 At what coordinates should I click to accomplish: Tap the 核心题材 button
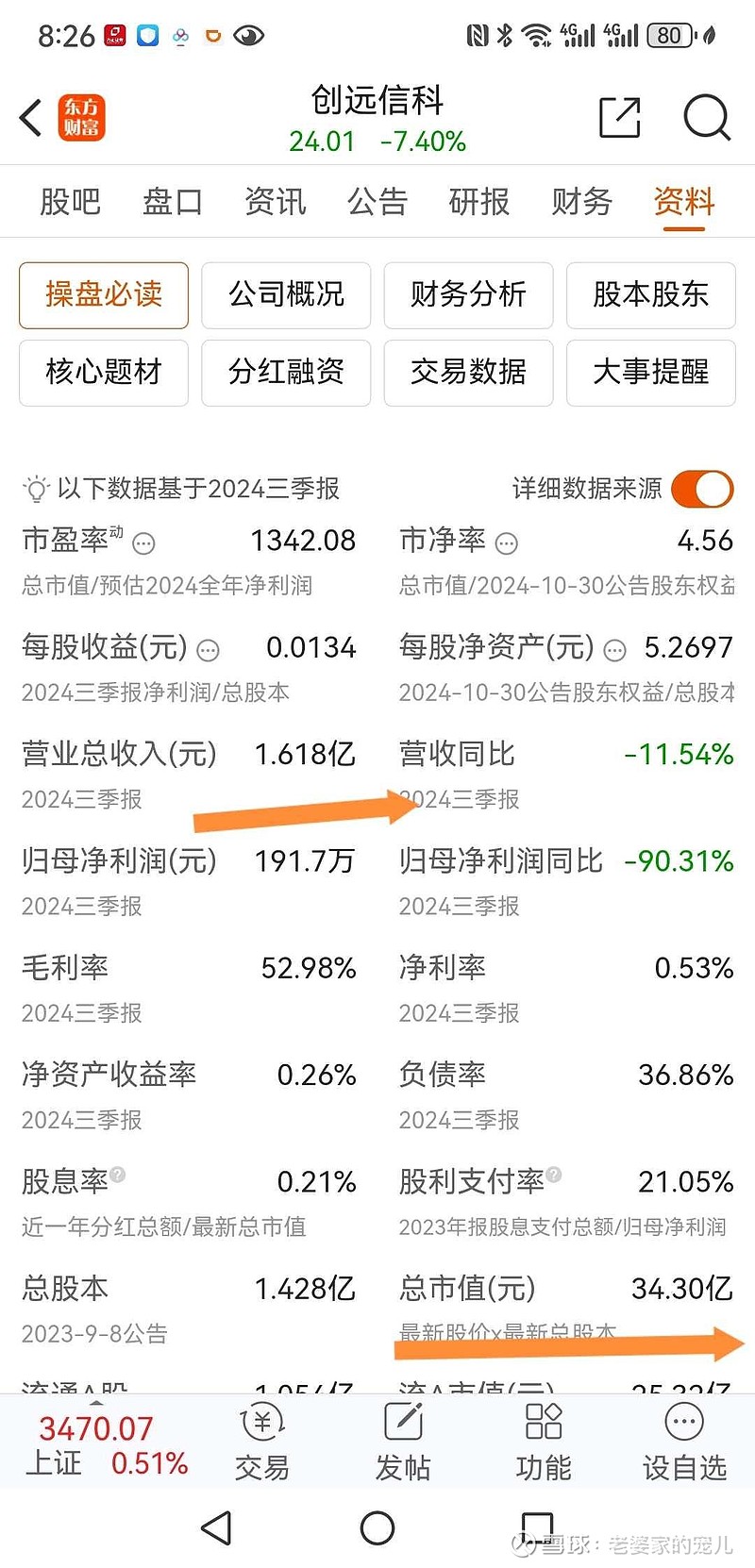tap(104, 373)
